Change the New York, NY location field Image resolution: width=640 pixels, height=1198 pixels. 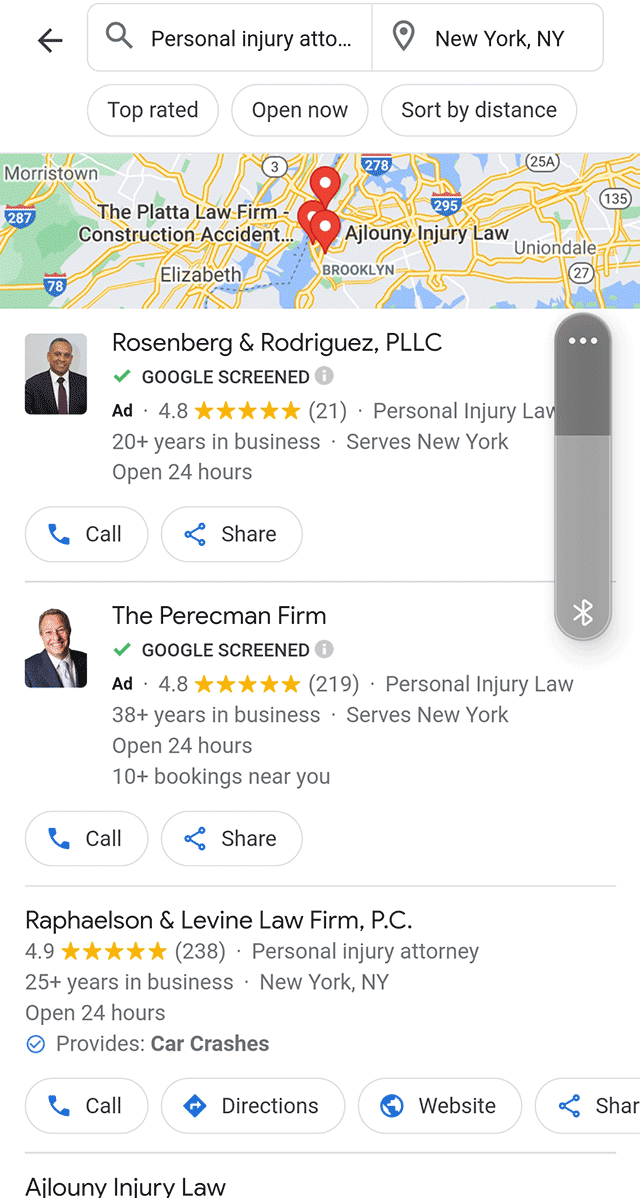point(487,37)
